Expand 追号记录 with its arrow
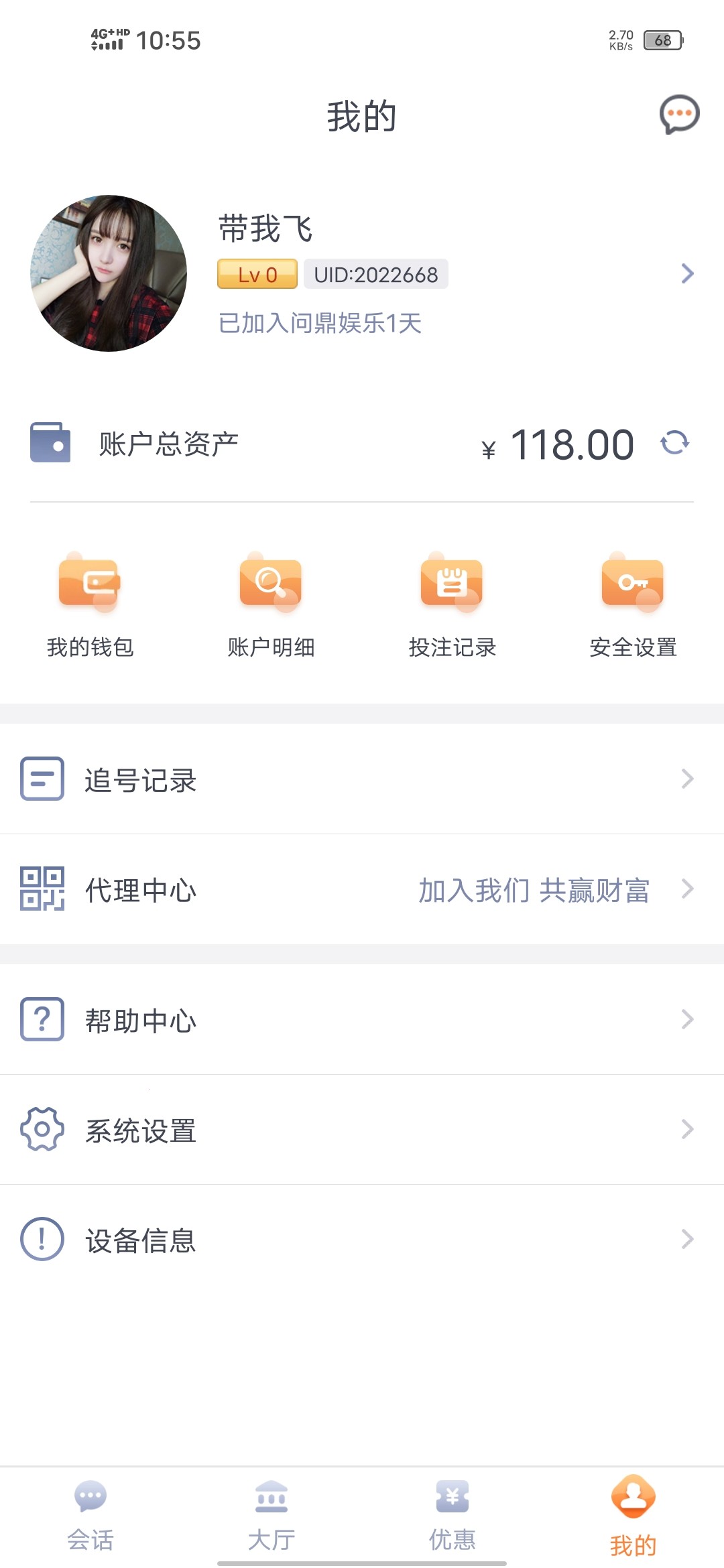This screenshot has height=1568, width=724. coord(688,779)
